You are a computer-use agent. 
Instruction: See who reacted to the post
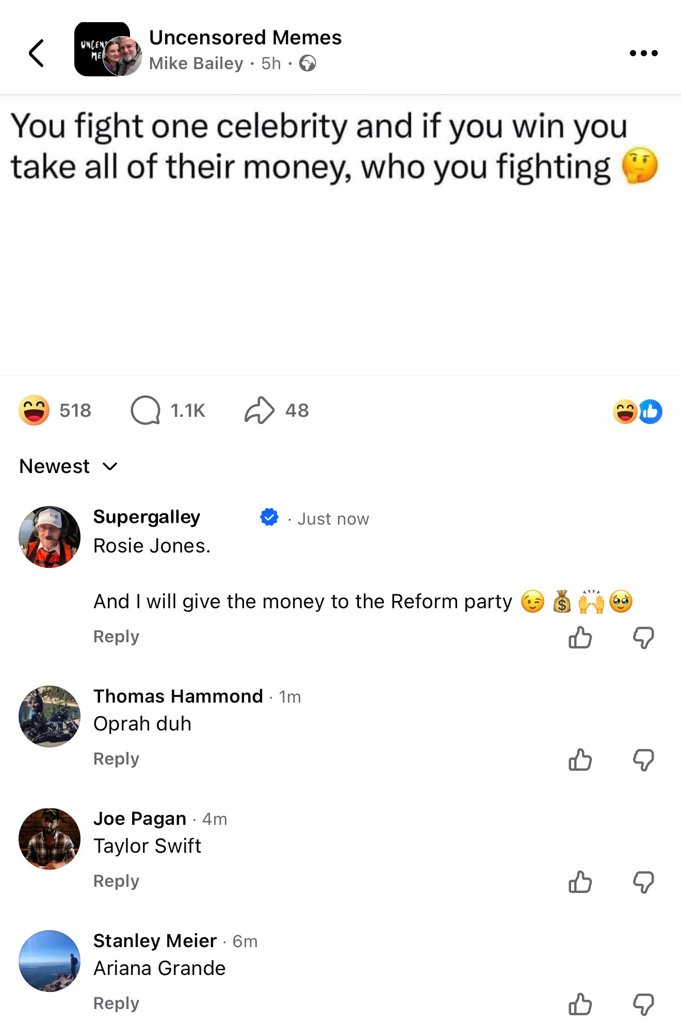point(637,411)
